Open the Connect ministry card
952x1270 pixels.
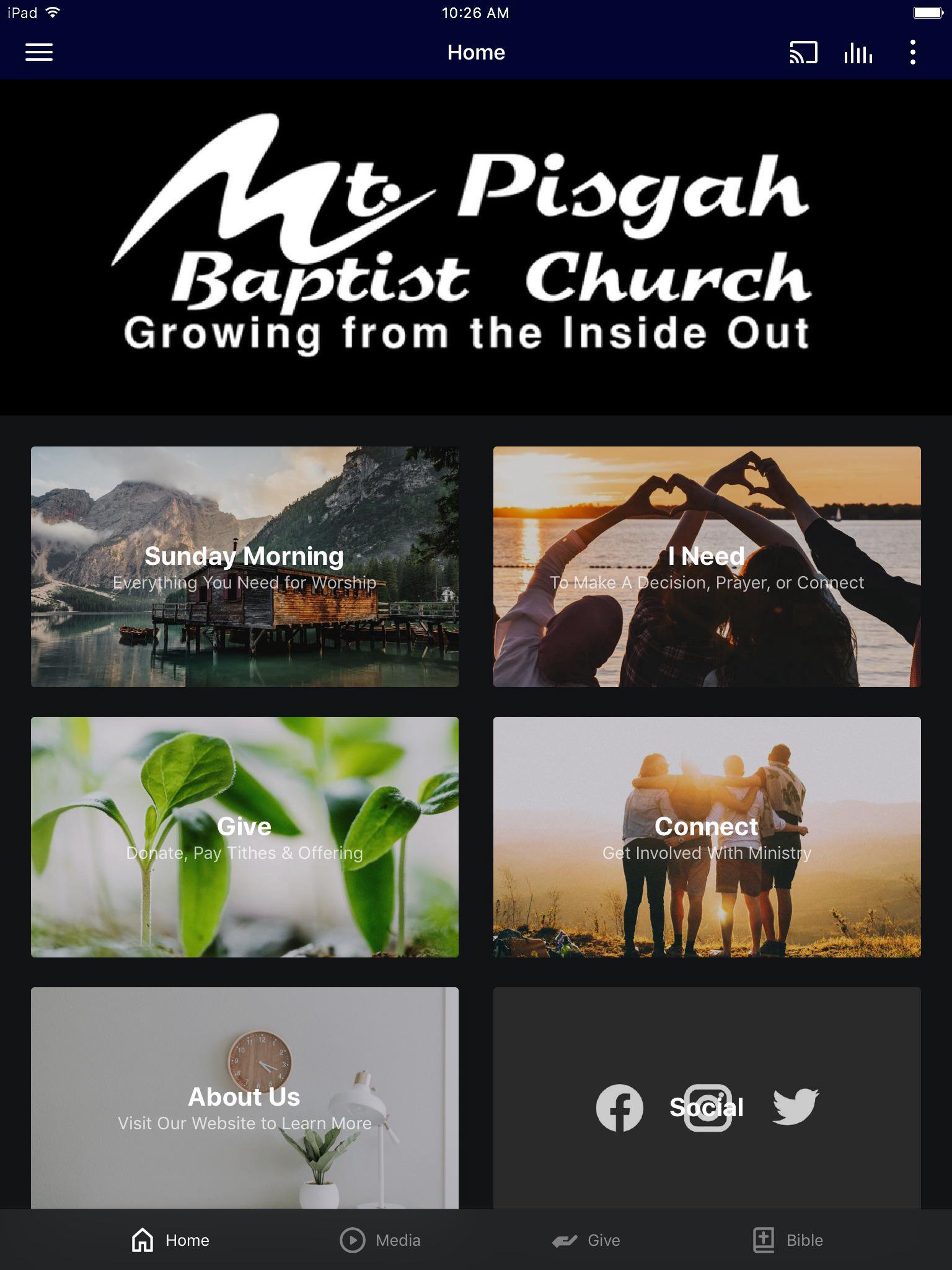(707, 837)
